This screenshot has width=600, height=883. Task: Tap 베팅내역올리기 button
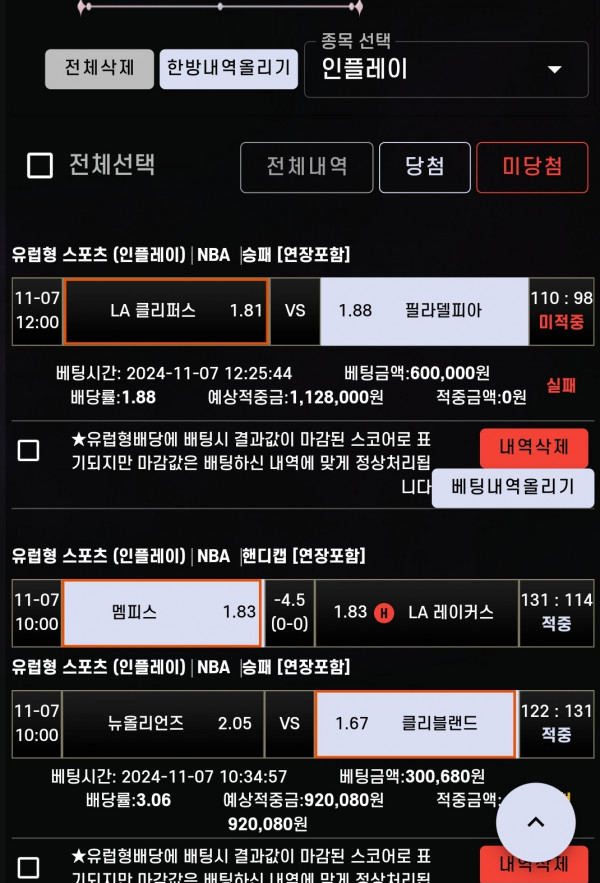click(512, 487)
